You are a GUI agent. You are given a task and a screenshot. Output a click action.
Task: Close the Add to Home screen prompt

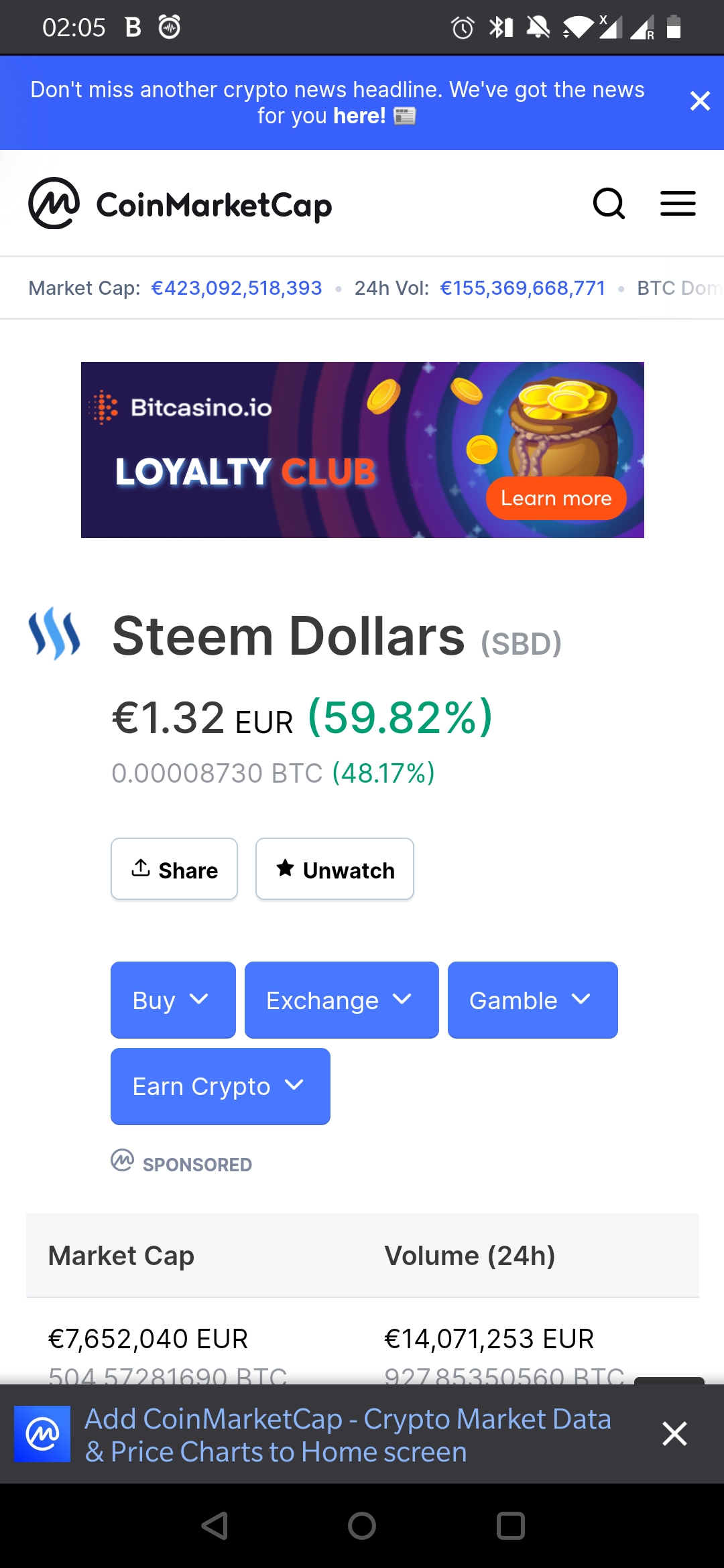(x=674, y=1434)
